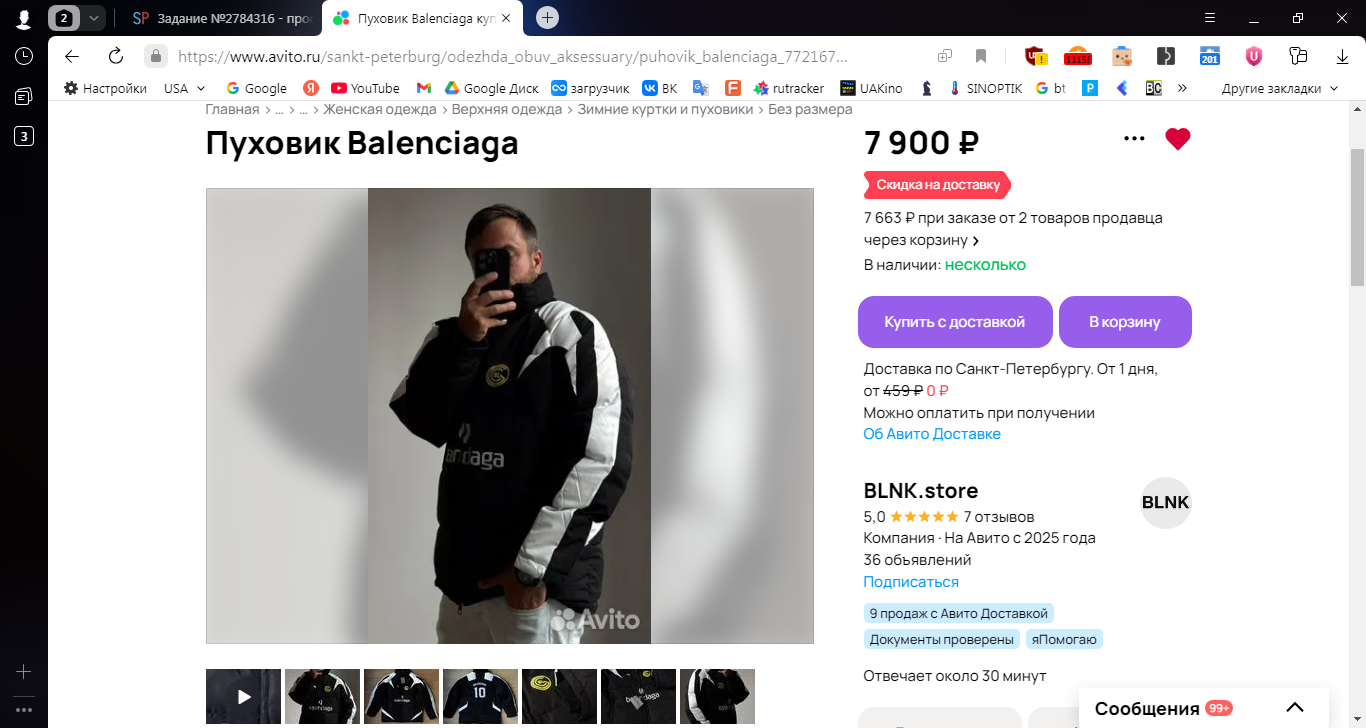This screenshot has height=728, width=1366.
Task: Expand the Сообщения chat panel
Action: point(1294,708)
